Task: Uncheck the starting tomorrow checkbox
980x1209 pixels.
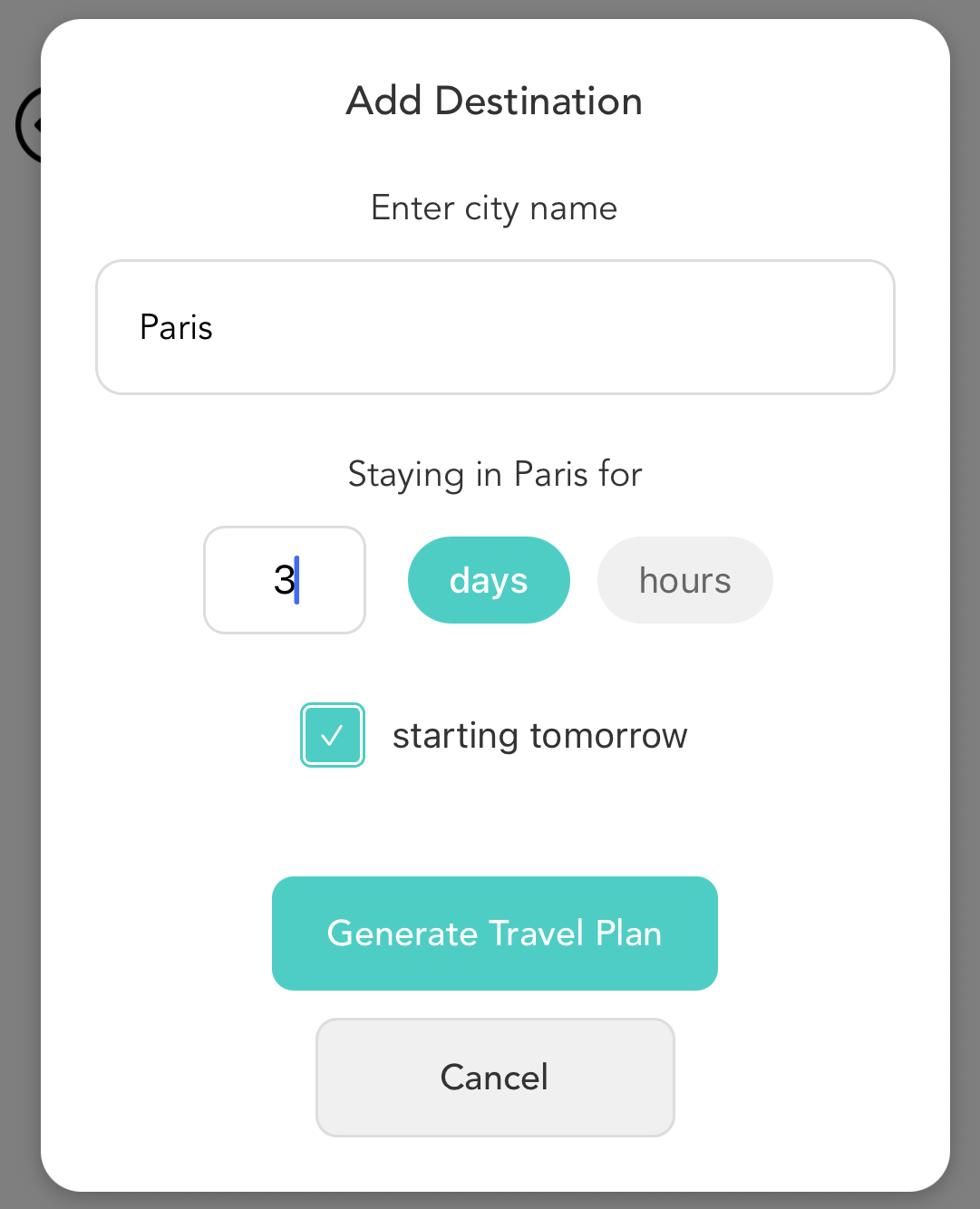Action: (x=333, y=735)
